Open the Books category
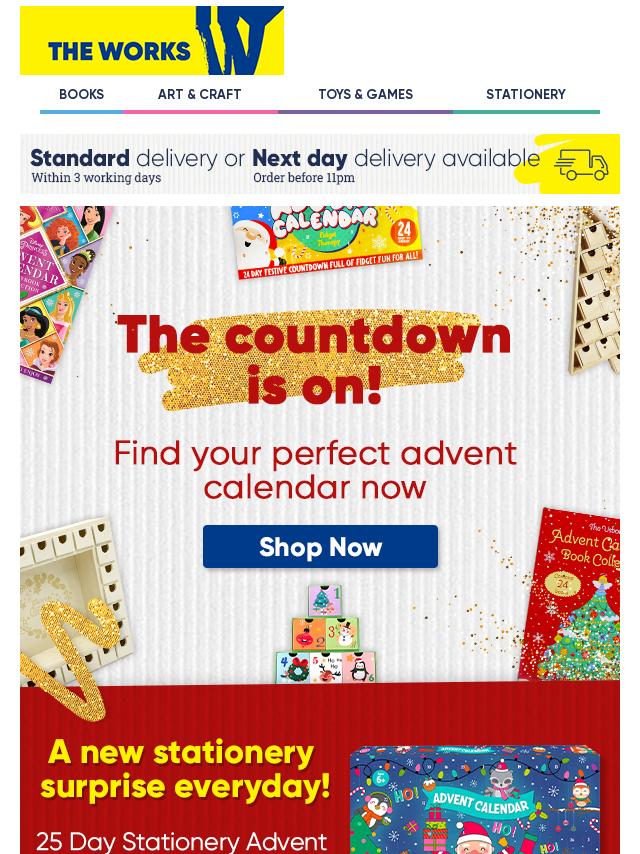Screen dimensions: 640x854 (x=81, y=95)
